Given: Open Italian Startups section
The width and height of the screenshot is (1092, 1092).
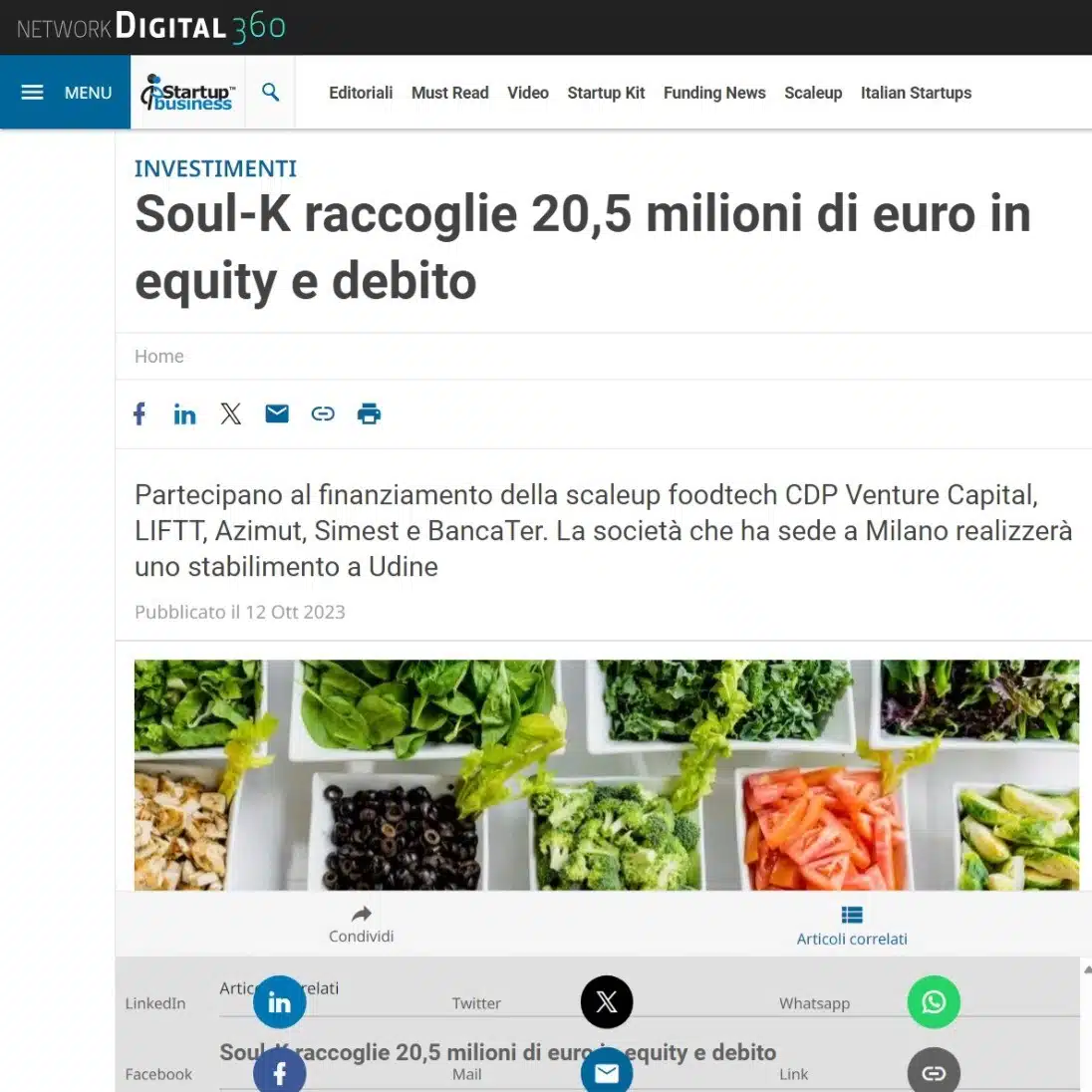Looking at the screenshot, I should point(916,93).
